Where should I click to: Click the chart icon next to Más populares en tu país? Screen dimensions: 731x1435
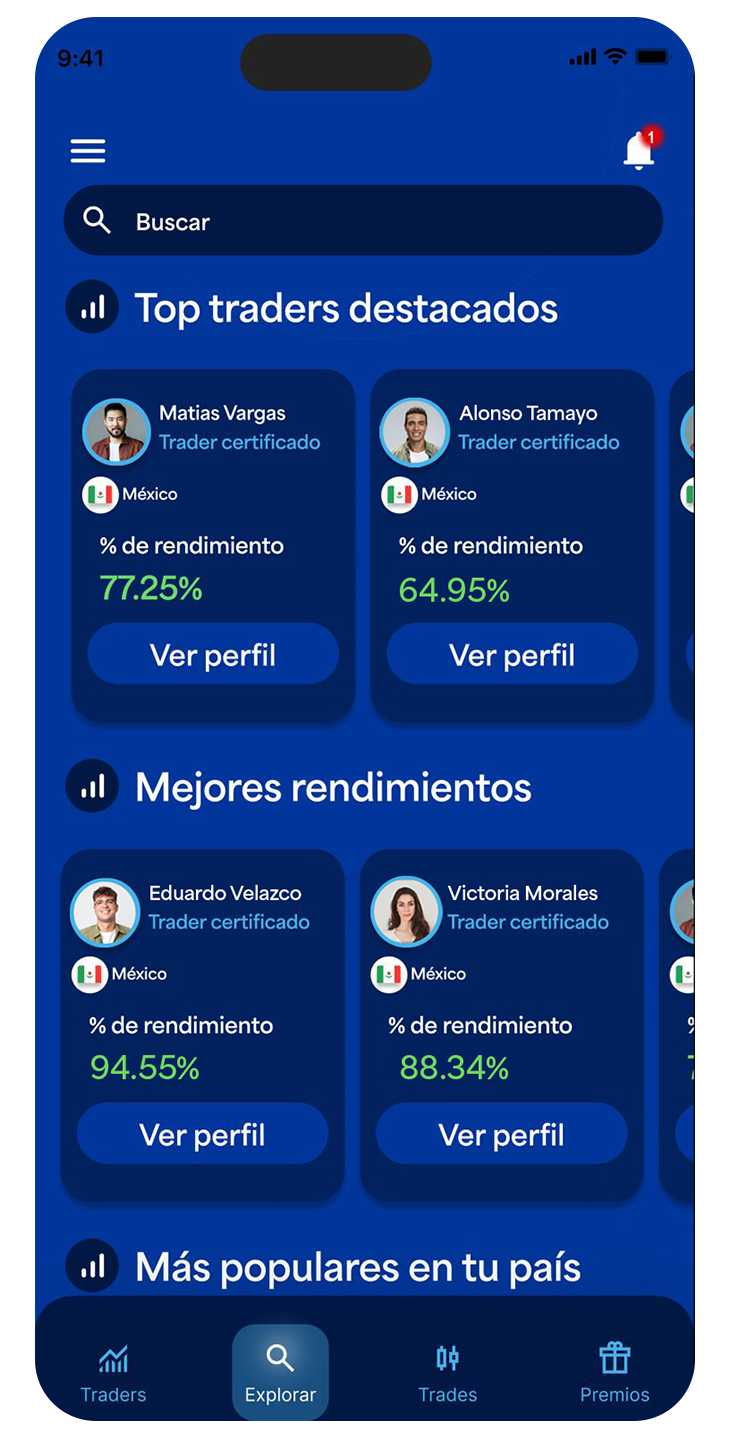pyautogui.click(x=91, y=1265)
